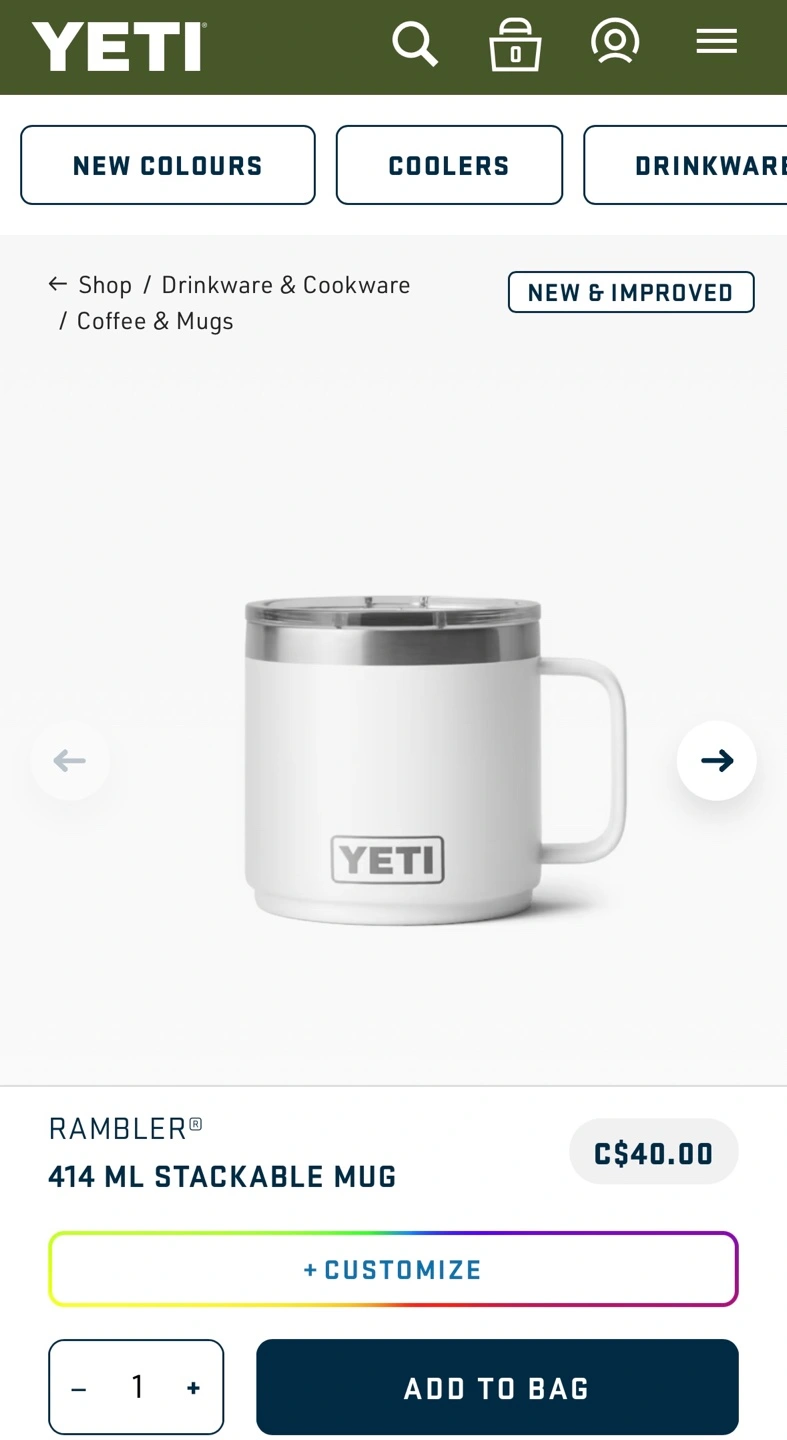Show the previous product image
Viewport: 787px width, 1440px height.
click(70, 761)
